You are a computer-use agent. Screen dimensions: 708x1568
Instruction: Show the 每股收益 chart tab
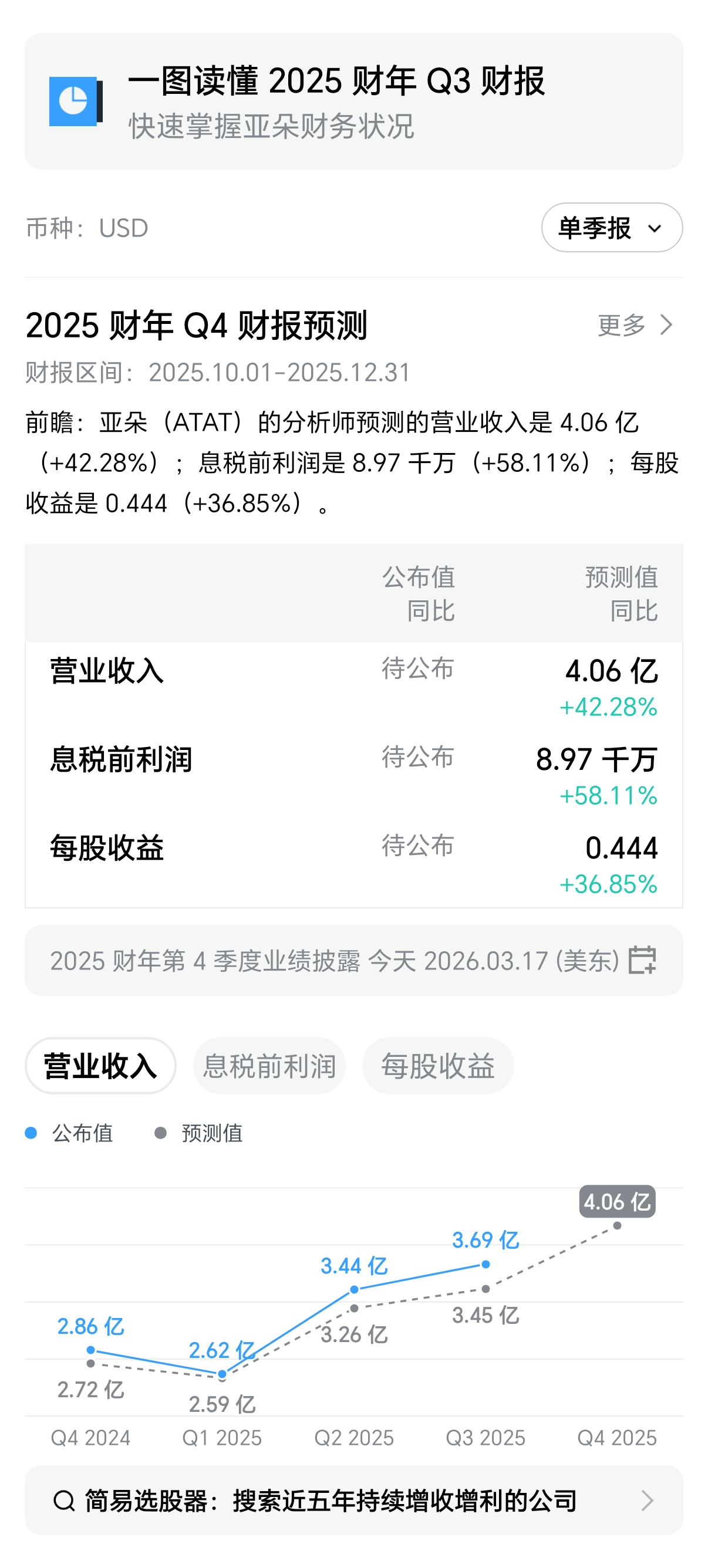[x=438, y=1066]
